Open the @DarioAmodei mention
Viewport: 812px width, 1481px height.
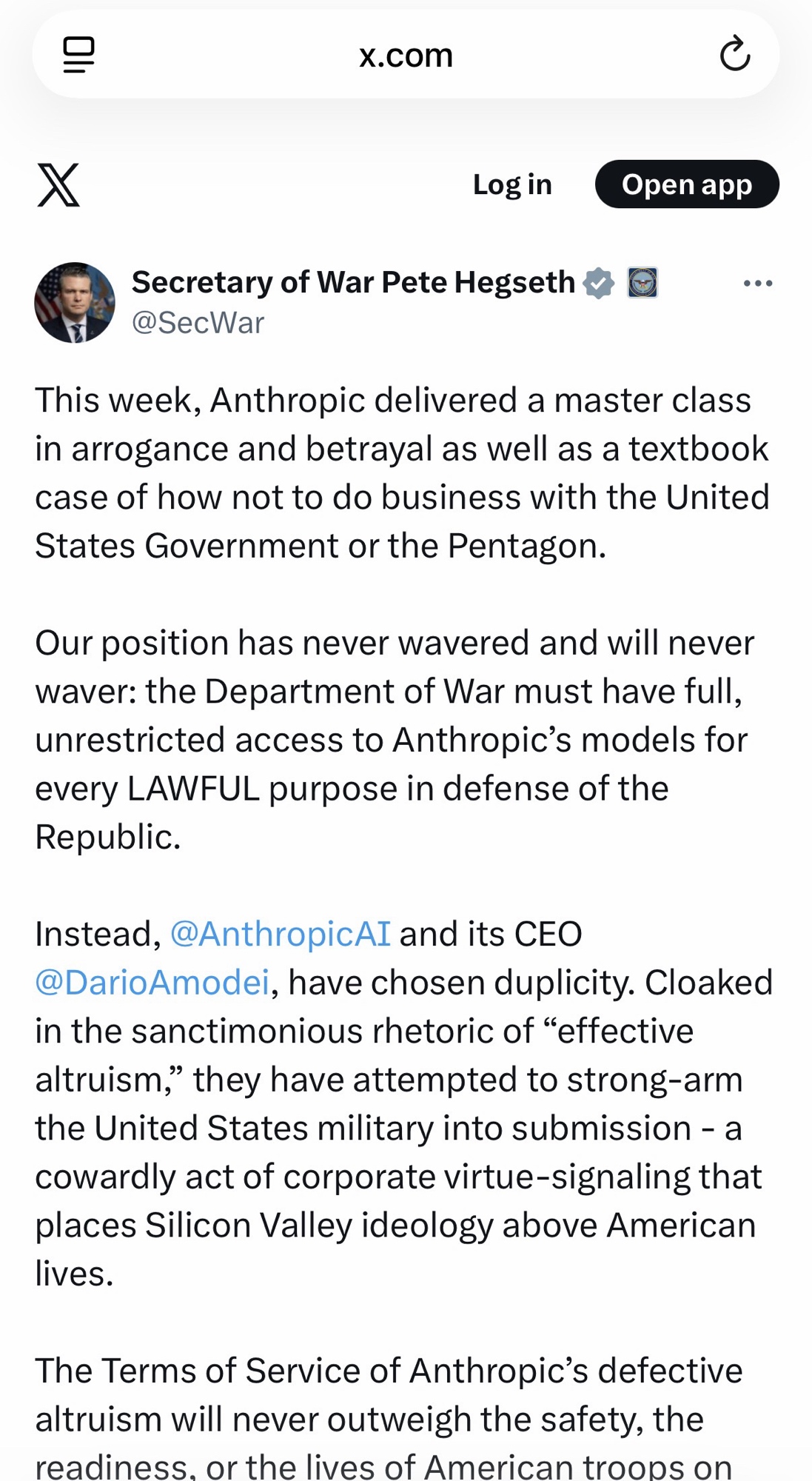152,983
